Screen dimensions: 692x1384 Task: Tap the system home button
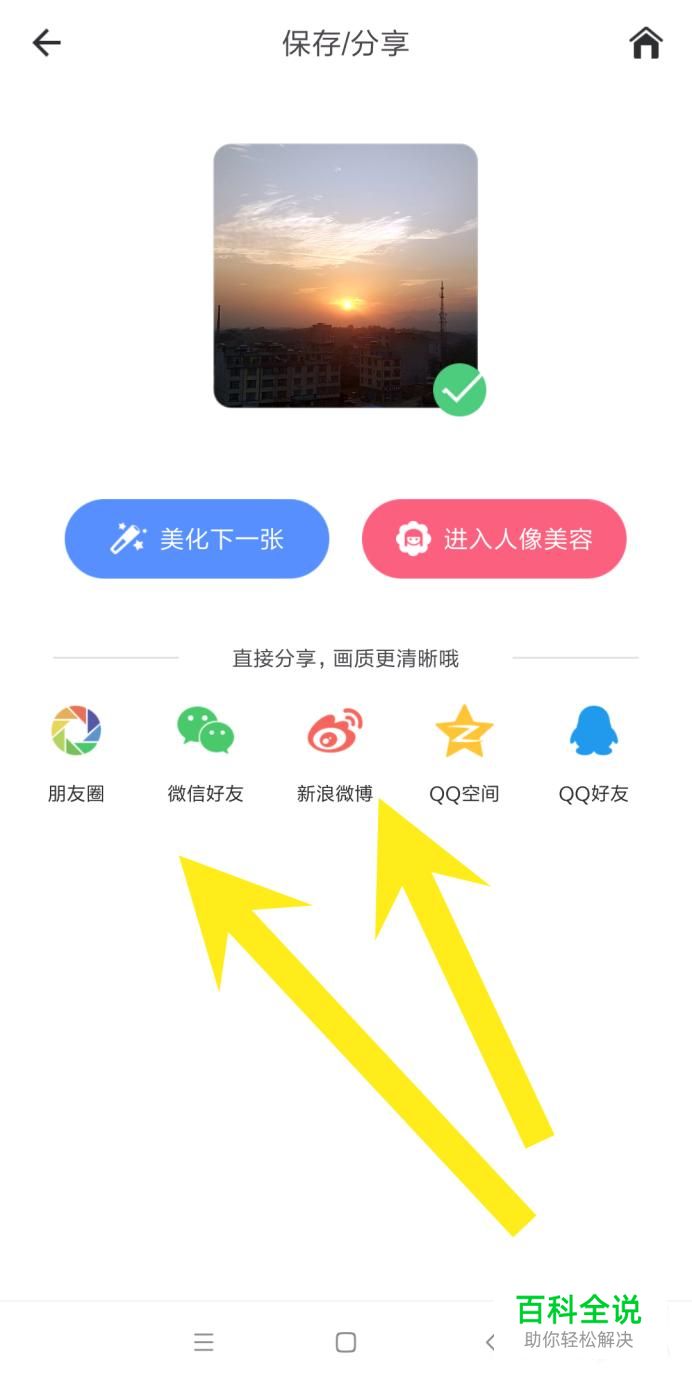[346, 1342]
